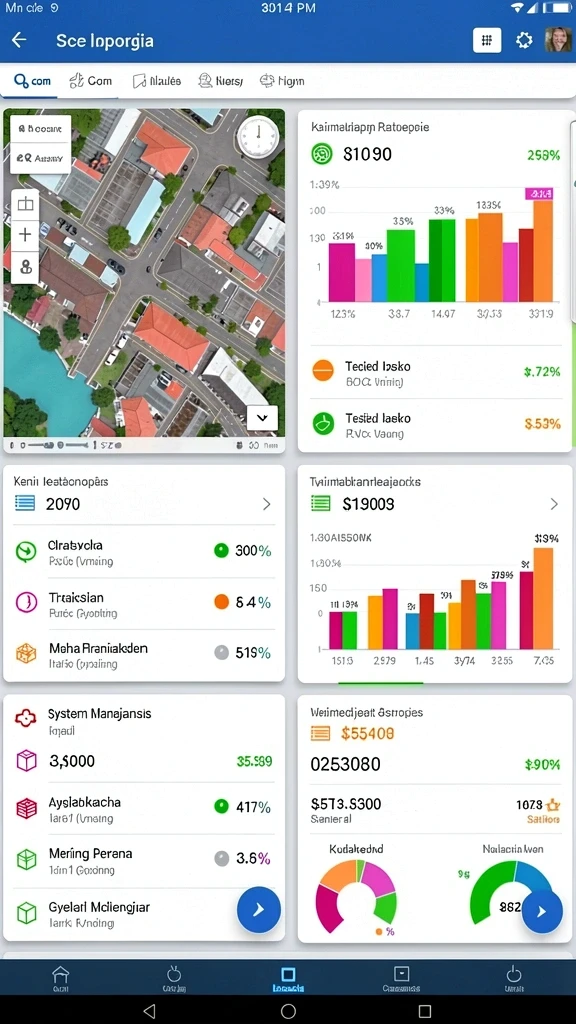Tap the first Tecied lasko row

pyautogui.click(x=436, y=372)
